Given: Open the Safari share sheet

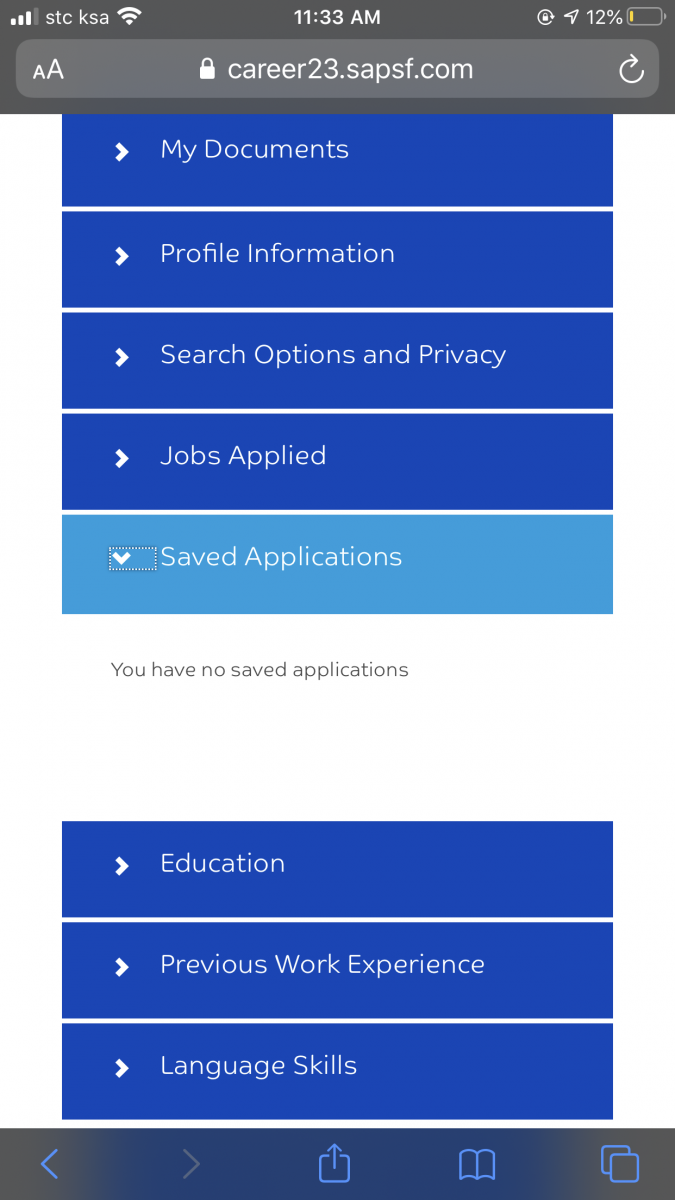Looking at the screenshot, I should (335, 1161).
